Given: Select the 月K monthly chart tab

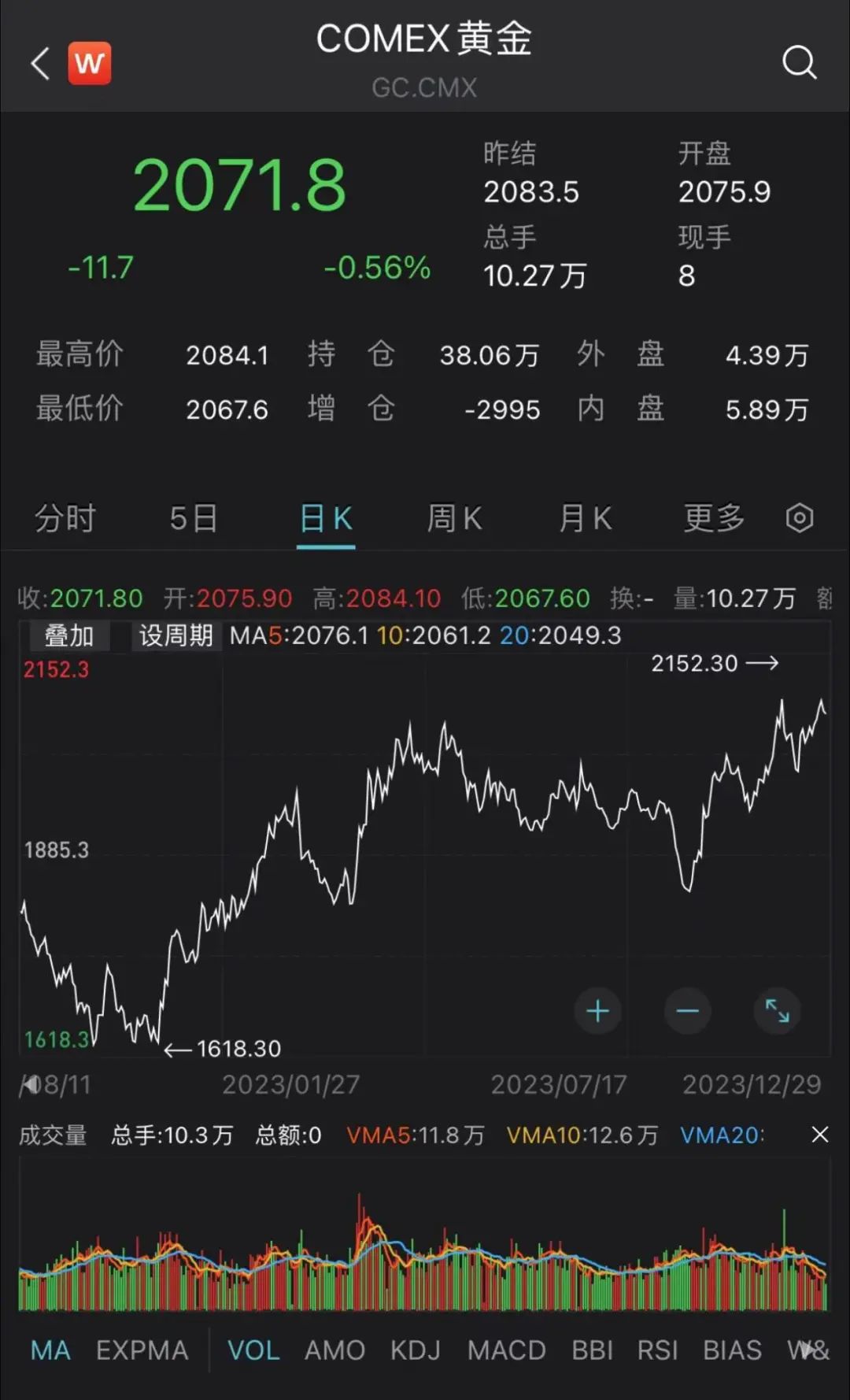Looking at the screenshot, I should click(x=585, y=518).
